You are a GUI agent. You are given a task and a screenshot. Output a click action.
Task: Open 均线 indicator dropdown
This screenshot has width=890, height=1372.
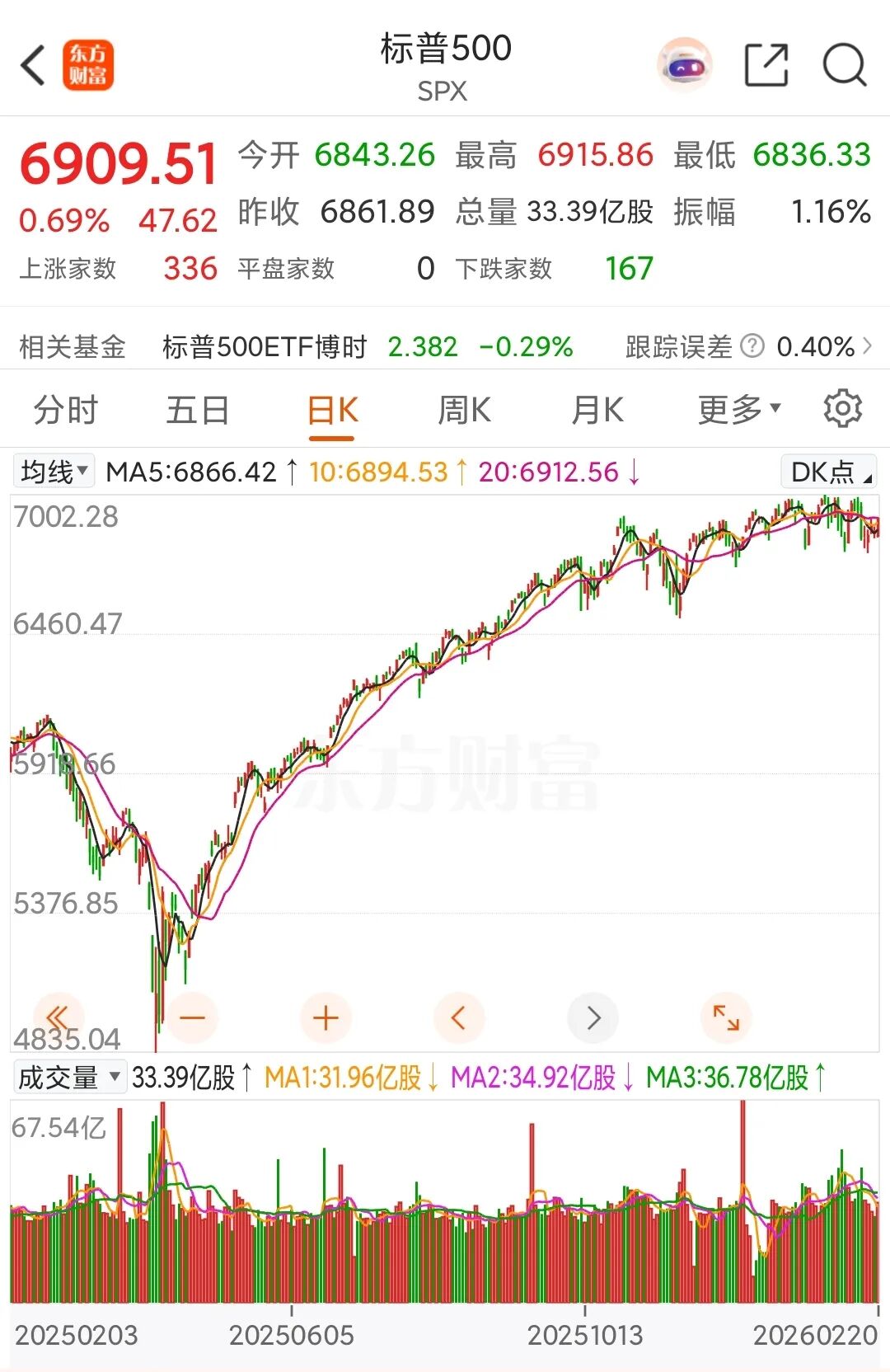tap(54, 472)
